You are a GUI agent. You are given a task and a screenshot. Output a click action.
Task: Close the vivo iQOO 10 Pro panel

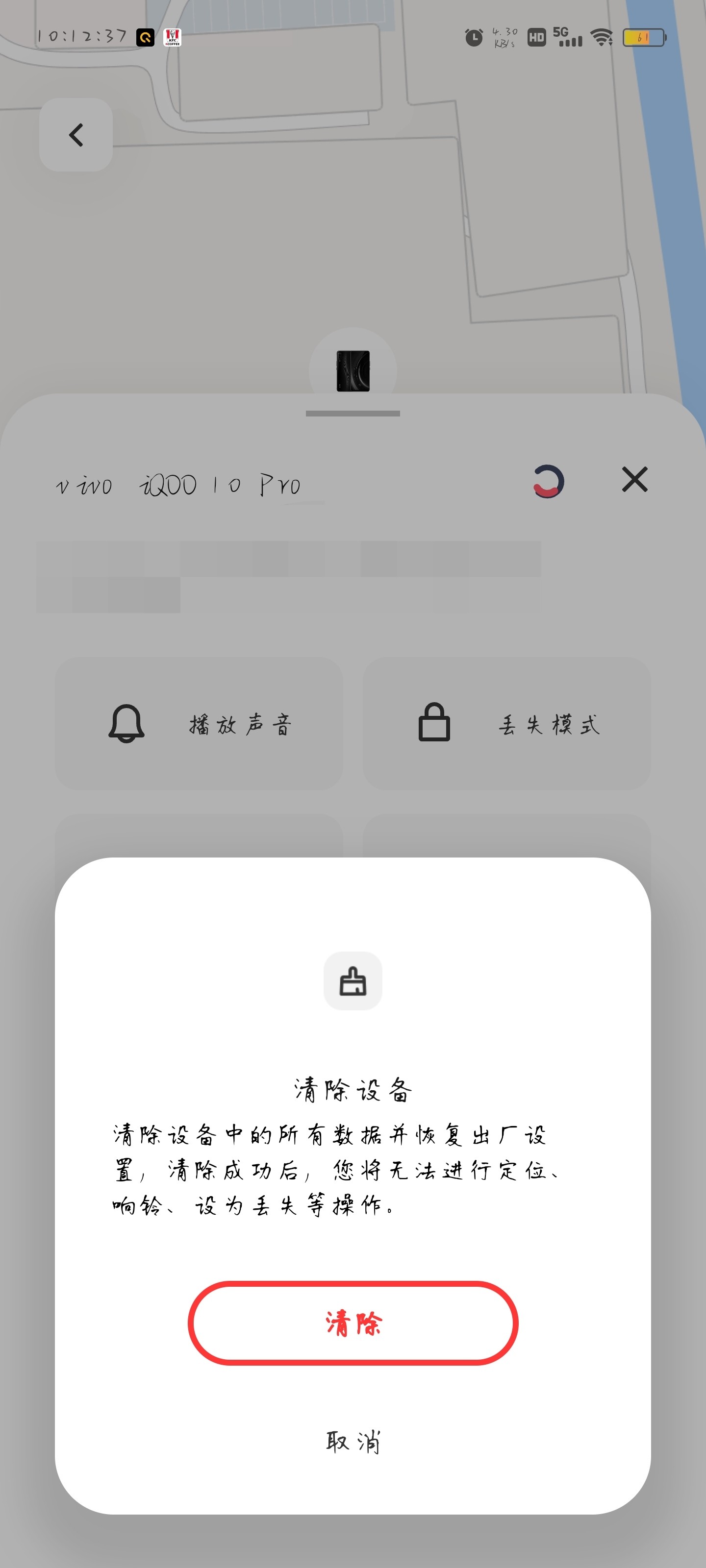(x=634, y=479)
